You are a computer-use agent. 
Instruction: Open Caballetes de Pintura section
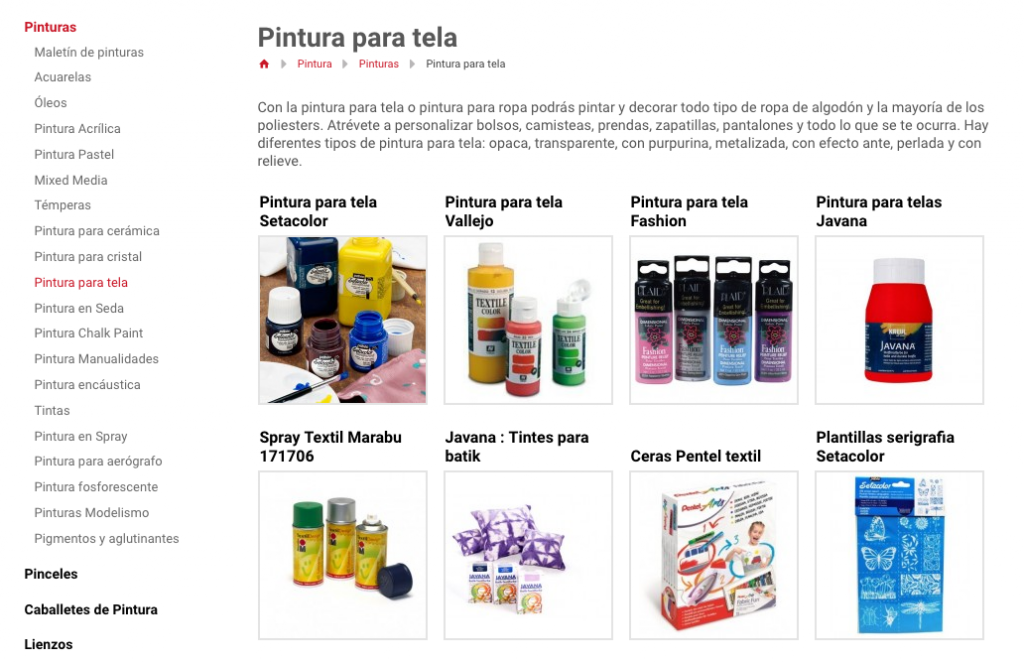point(91,610)
